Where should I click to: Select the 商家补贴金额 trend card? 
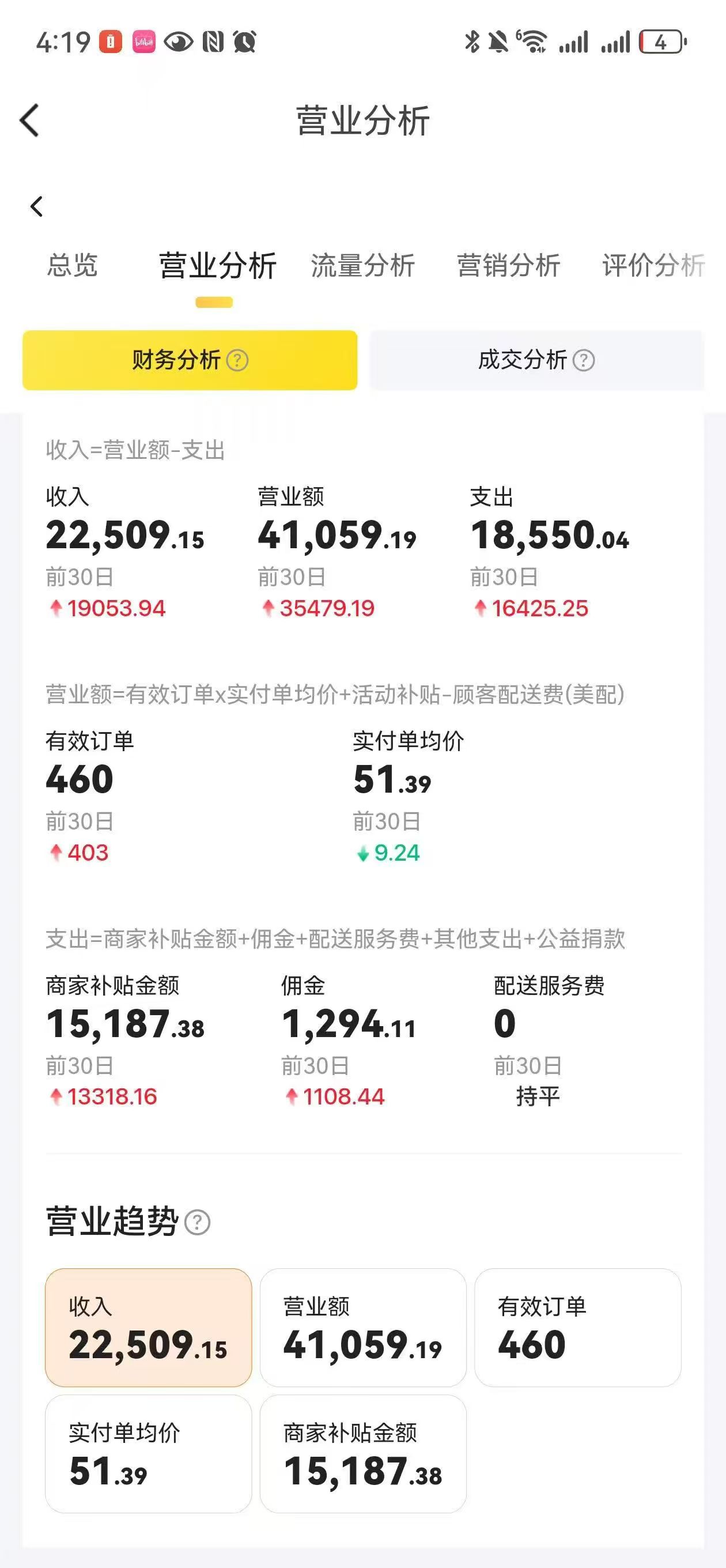coord(362,1453)
